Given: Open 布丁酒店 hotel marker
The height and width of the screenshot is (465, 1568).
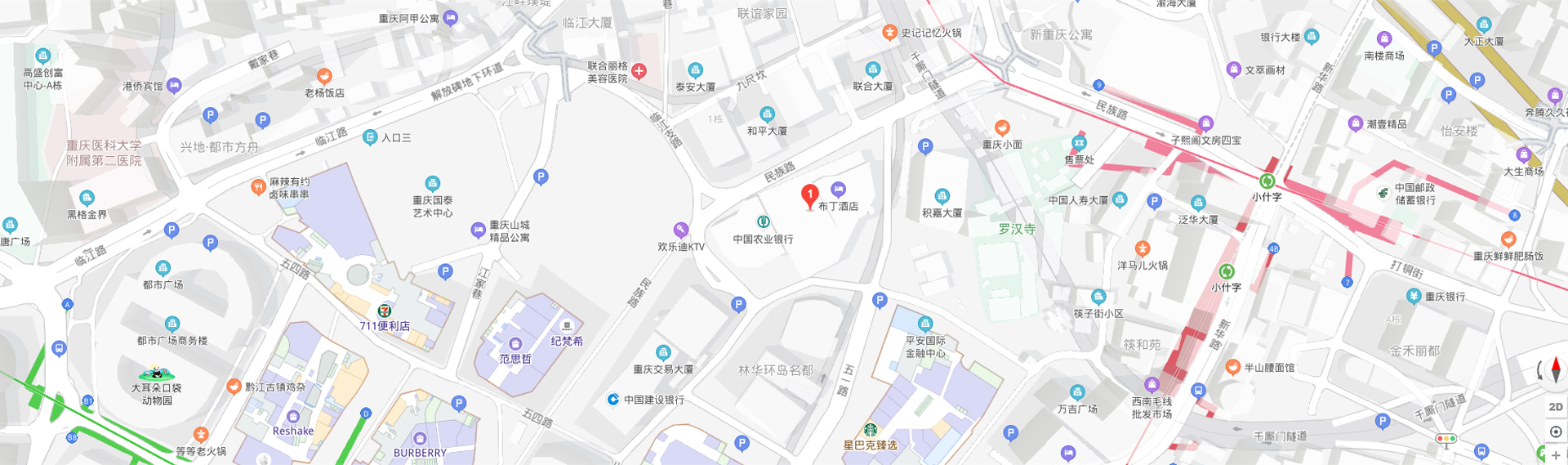Looking at the screenshot, I should (838, 190).
